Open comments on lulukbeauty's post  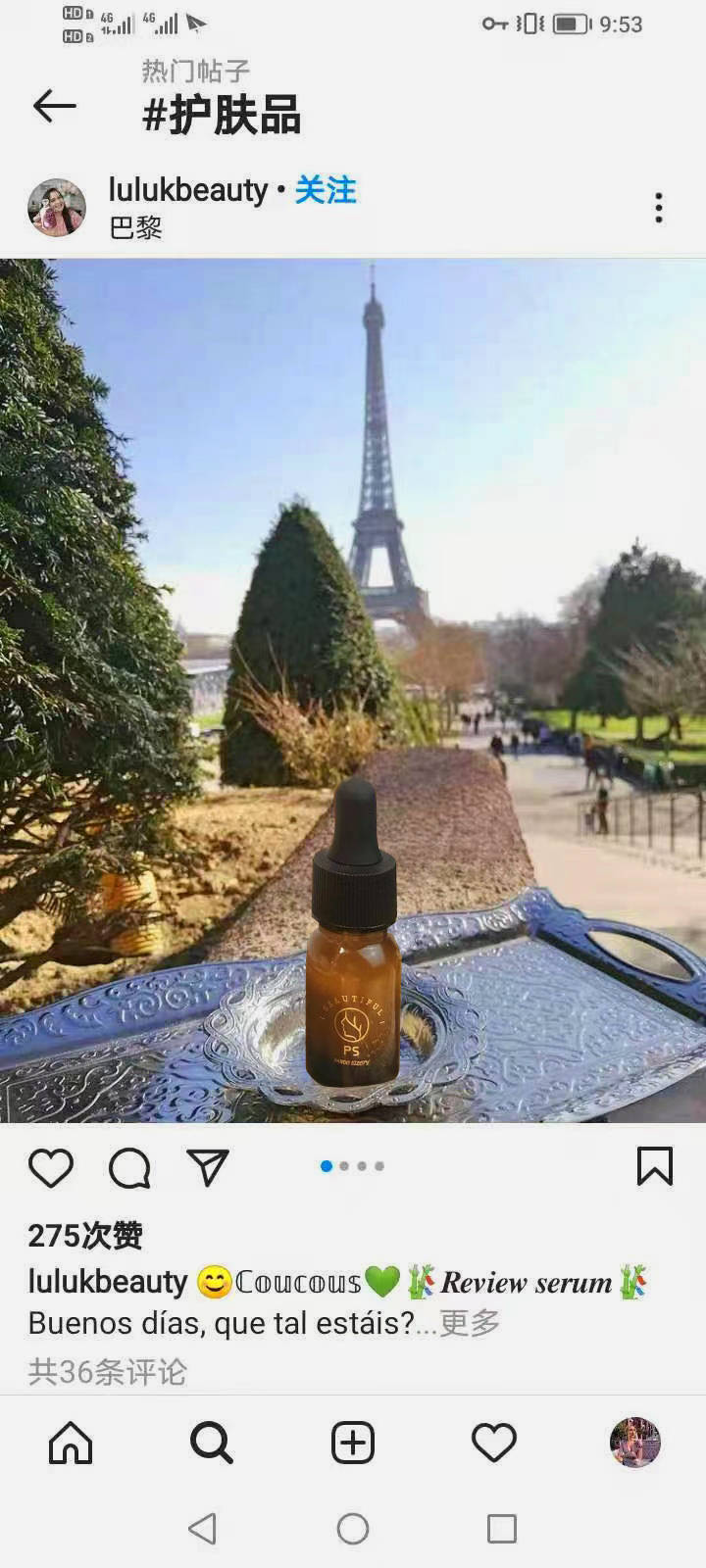tap(129, 1167)
